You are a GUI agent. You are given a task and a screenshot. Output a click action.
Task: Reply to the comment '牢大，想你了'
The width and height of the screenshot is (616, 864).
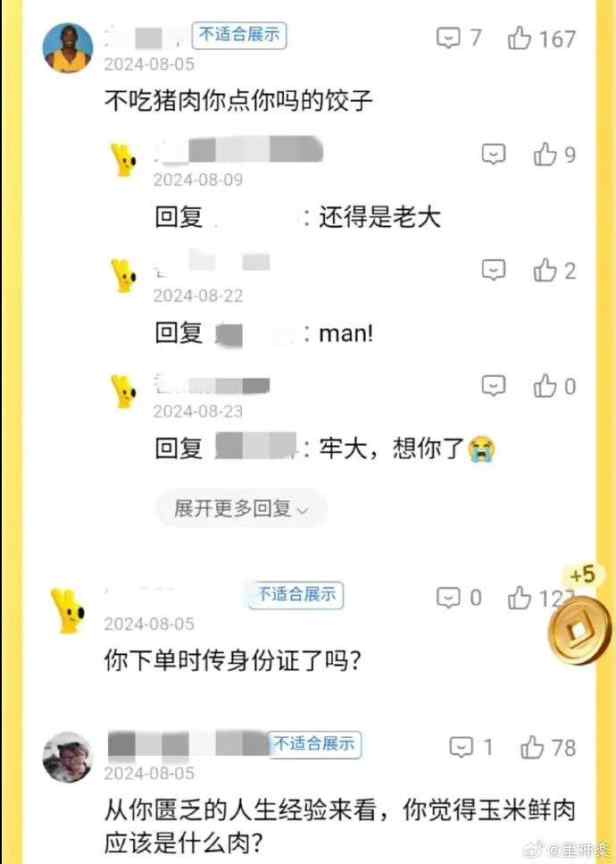(494, 386)
